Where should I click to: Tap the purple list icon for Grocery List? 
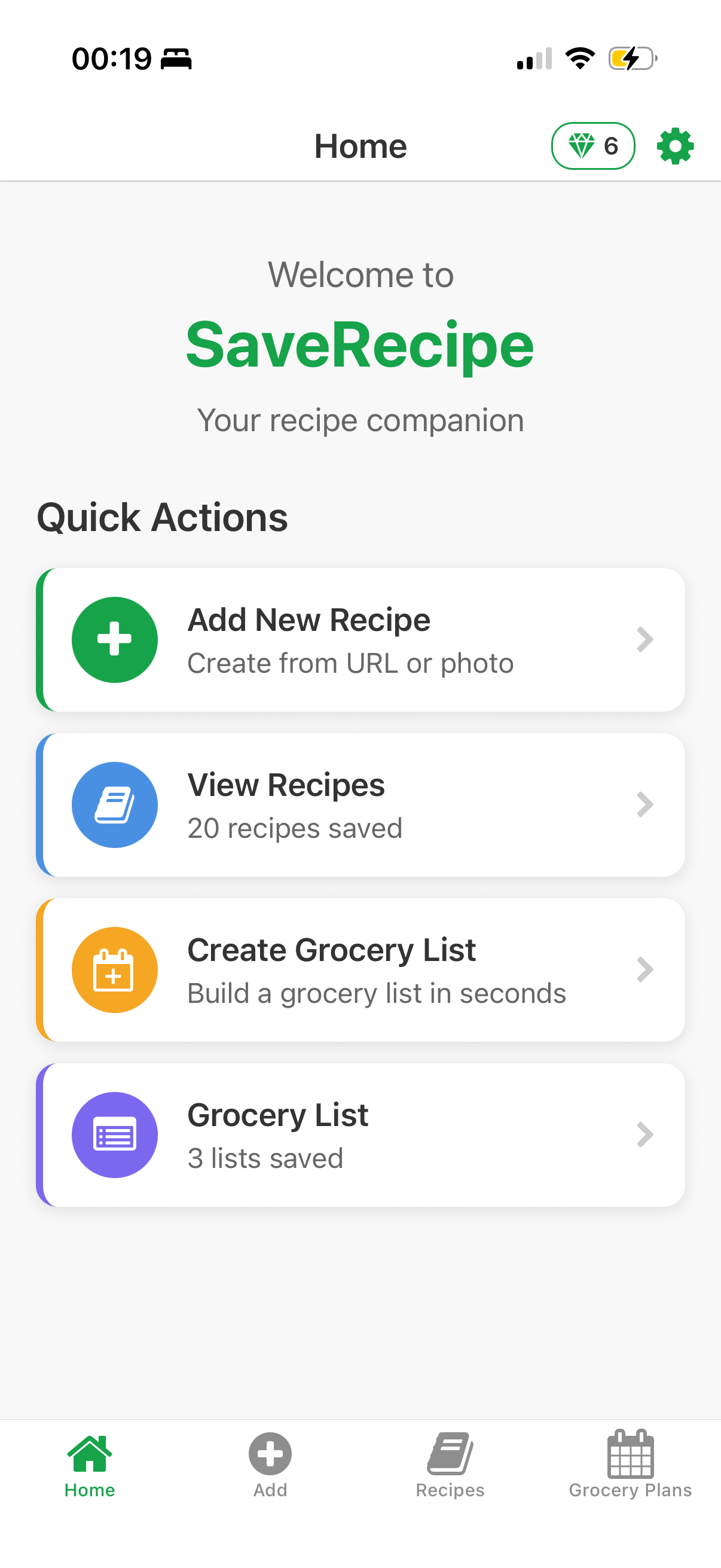(114, 1134)
